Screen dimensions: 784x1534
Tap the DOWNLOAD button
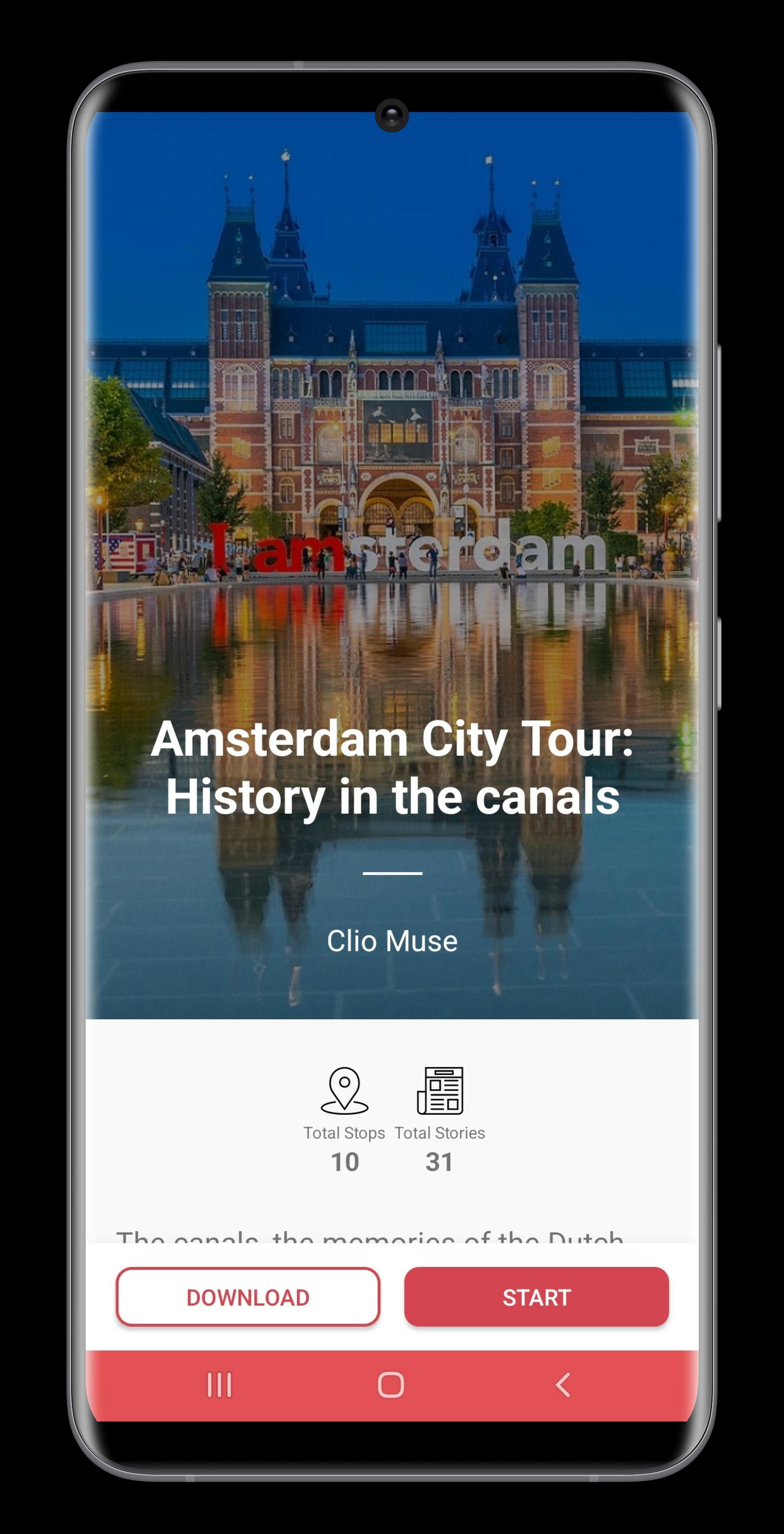[x=248, y=1296]
